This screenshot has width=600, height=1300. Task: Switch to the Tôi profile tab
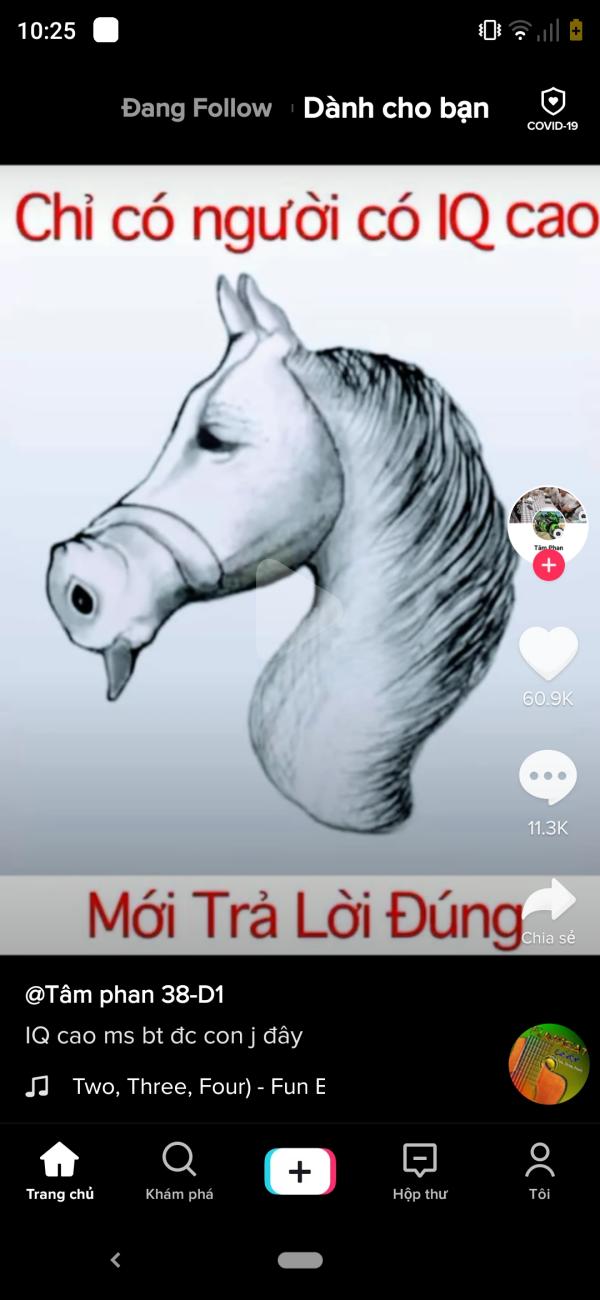click(540, 1172)
